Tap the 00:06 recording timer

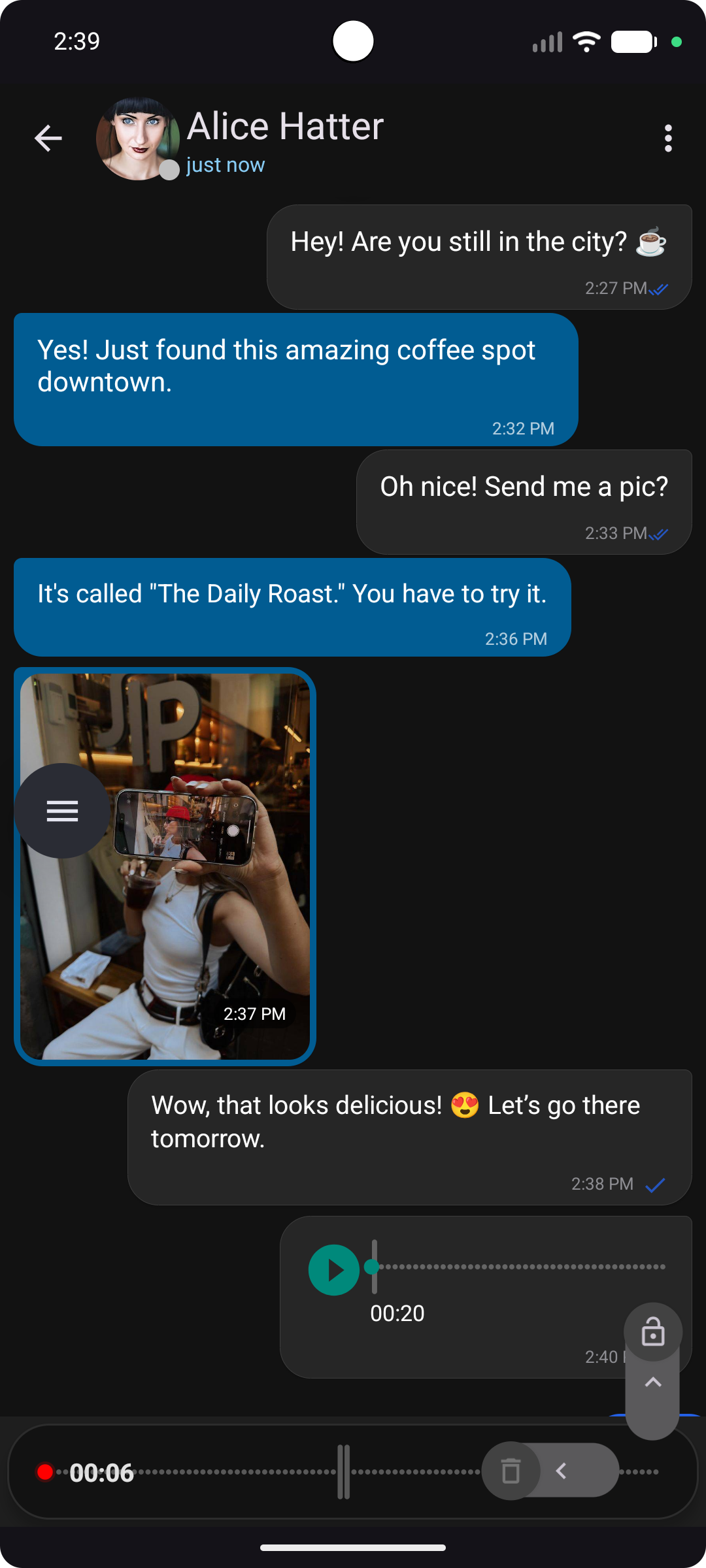pyautogui.click(x=101, y=1472)
